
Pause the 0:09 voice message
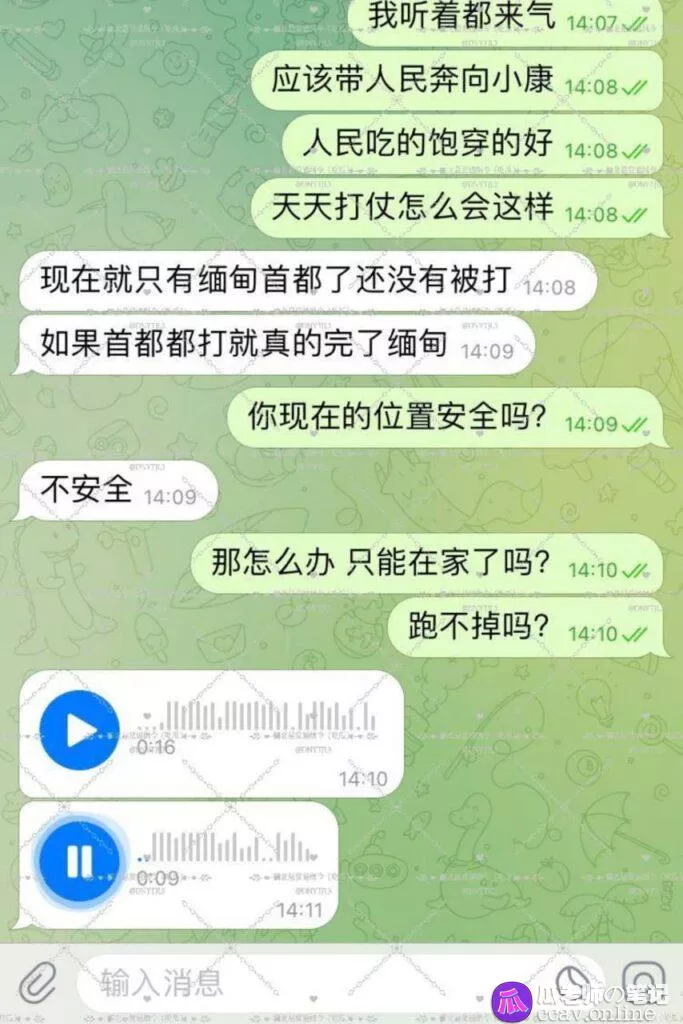point(78,862)
